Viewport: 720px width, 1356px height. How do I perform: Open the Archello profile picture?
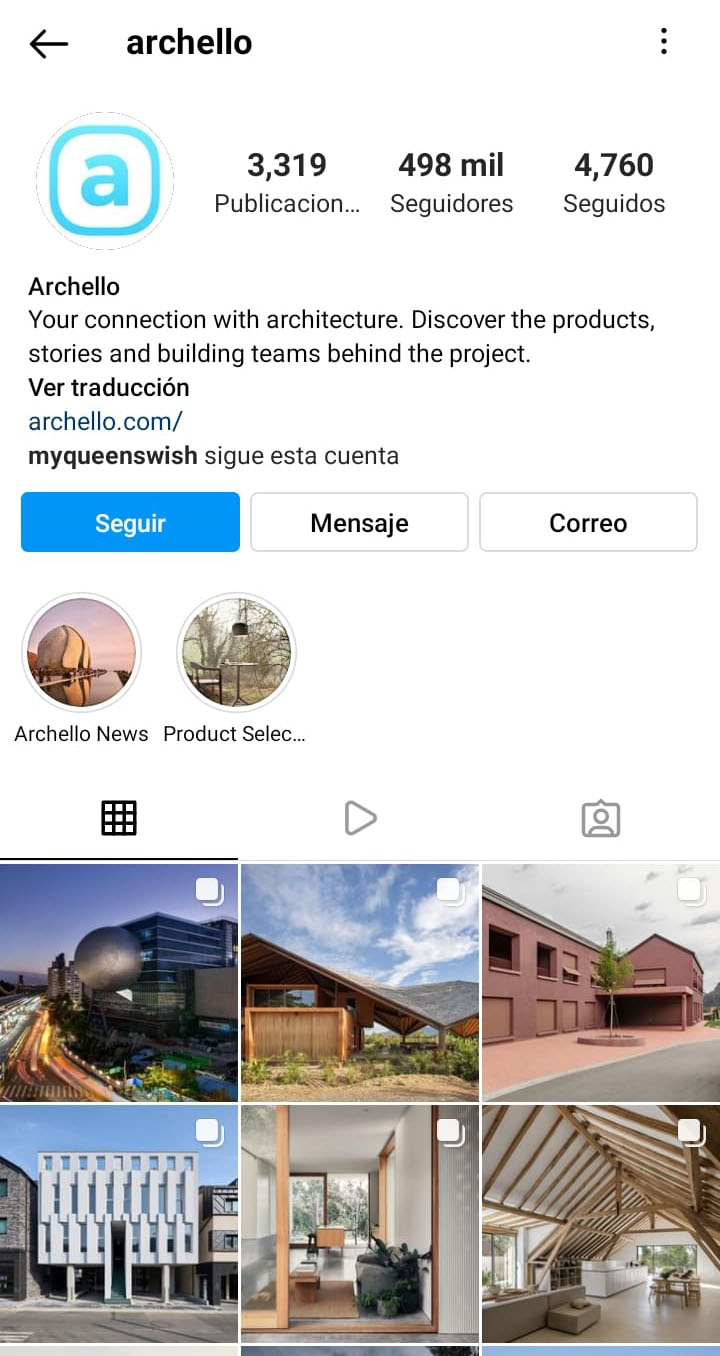tap(105, 181)
